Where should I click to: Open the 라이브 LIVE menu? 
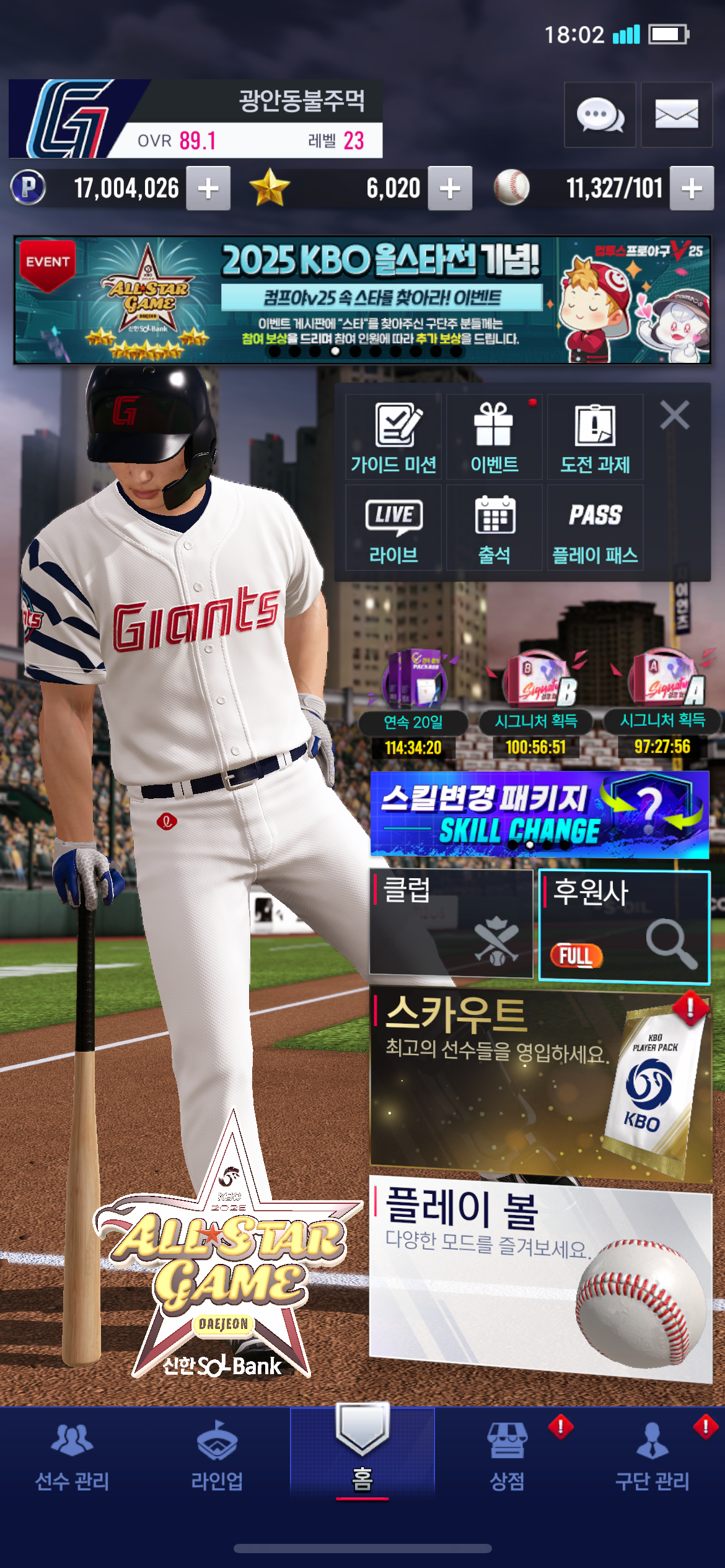pyautogui.click(x=393, y=528)
